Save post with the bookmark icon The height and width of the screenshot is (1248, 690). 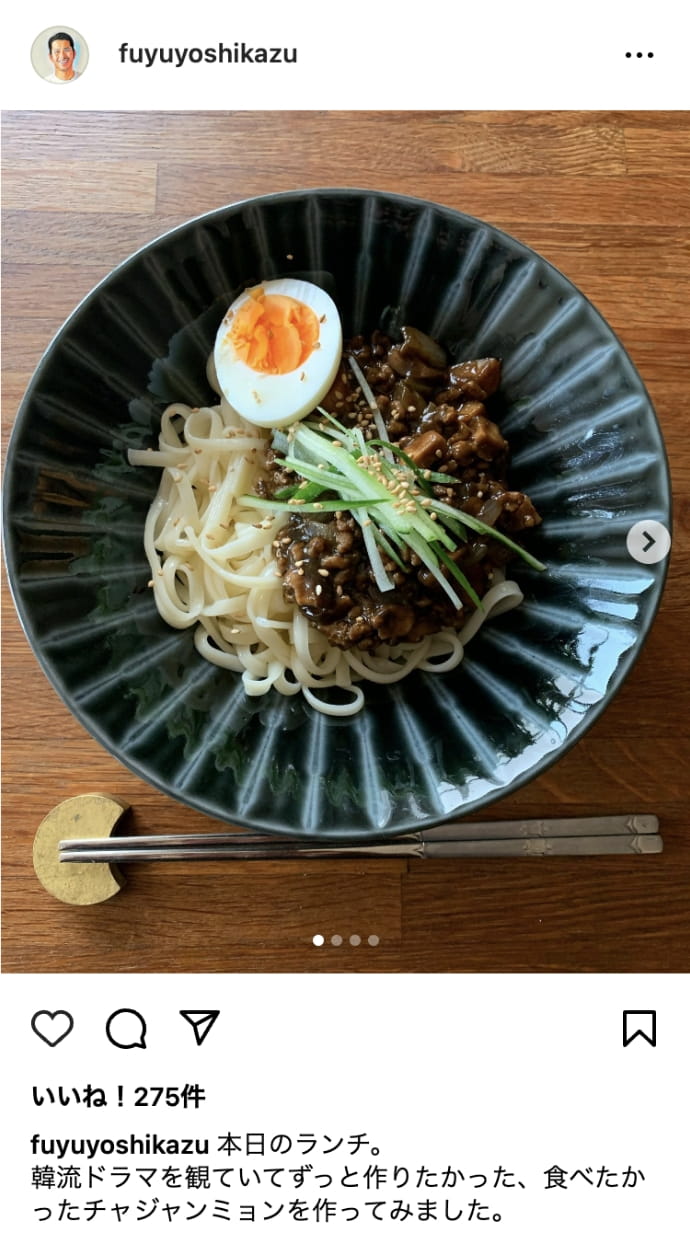(x=639, y=1028)
